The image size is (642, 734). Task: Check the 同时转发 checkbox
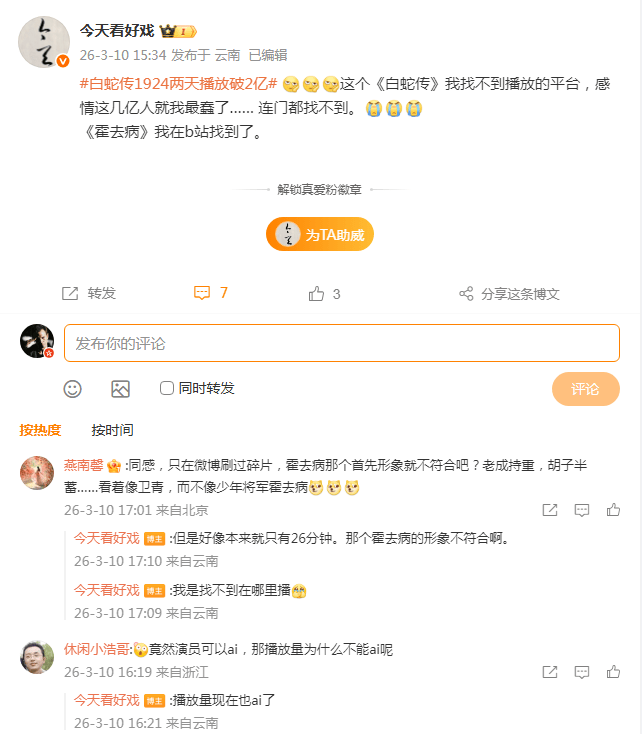pyautogui.click(x=167, y=388)
